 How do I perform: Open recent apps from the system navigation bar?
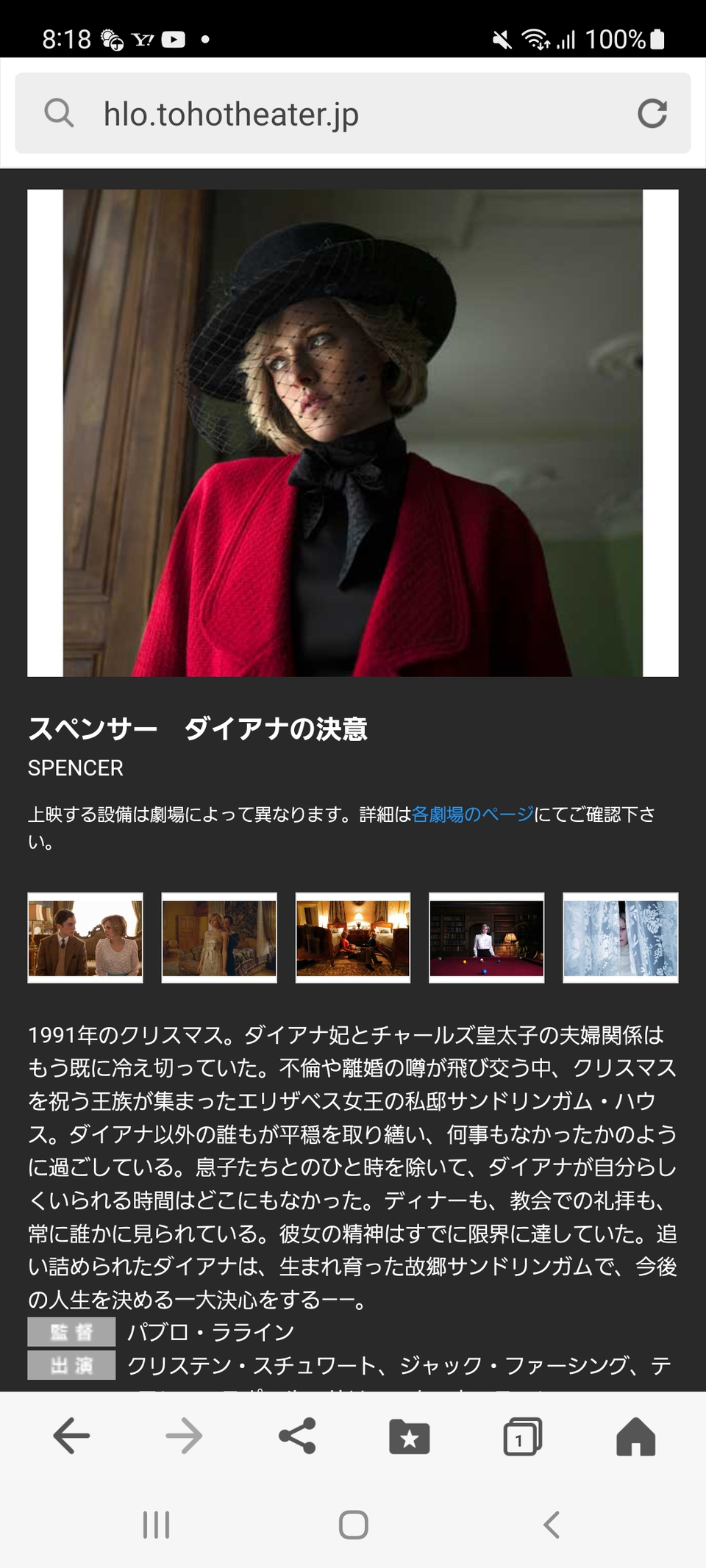[x=156, y=1525]
